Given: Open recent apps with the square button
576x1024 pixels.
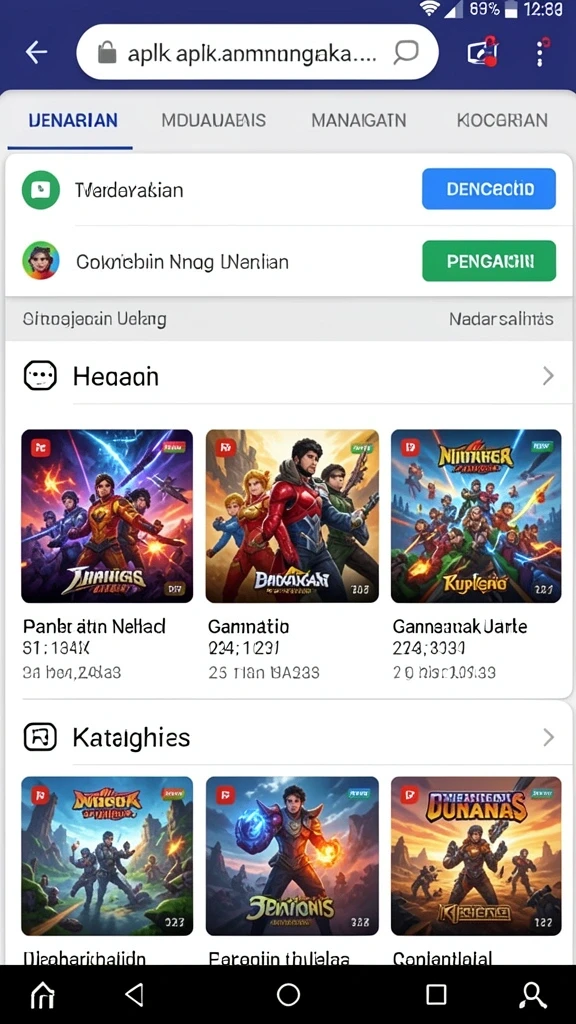Looking at the screenshot, I should 436,995.
